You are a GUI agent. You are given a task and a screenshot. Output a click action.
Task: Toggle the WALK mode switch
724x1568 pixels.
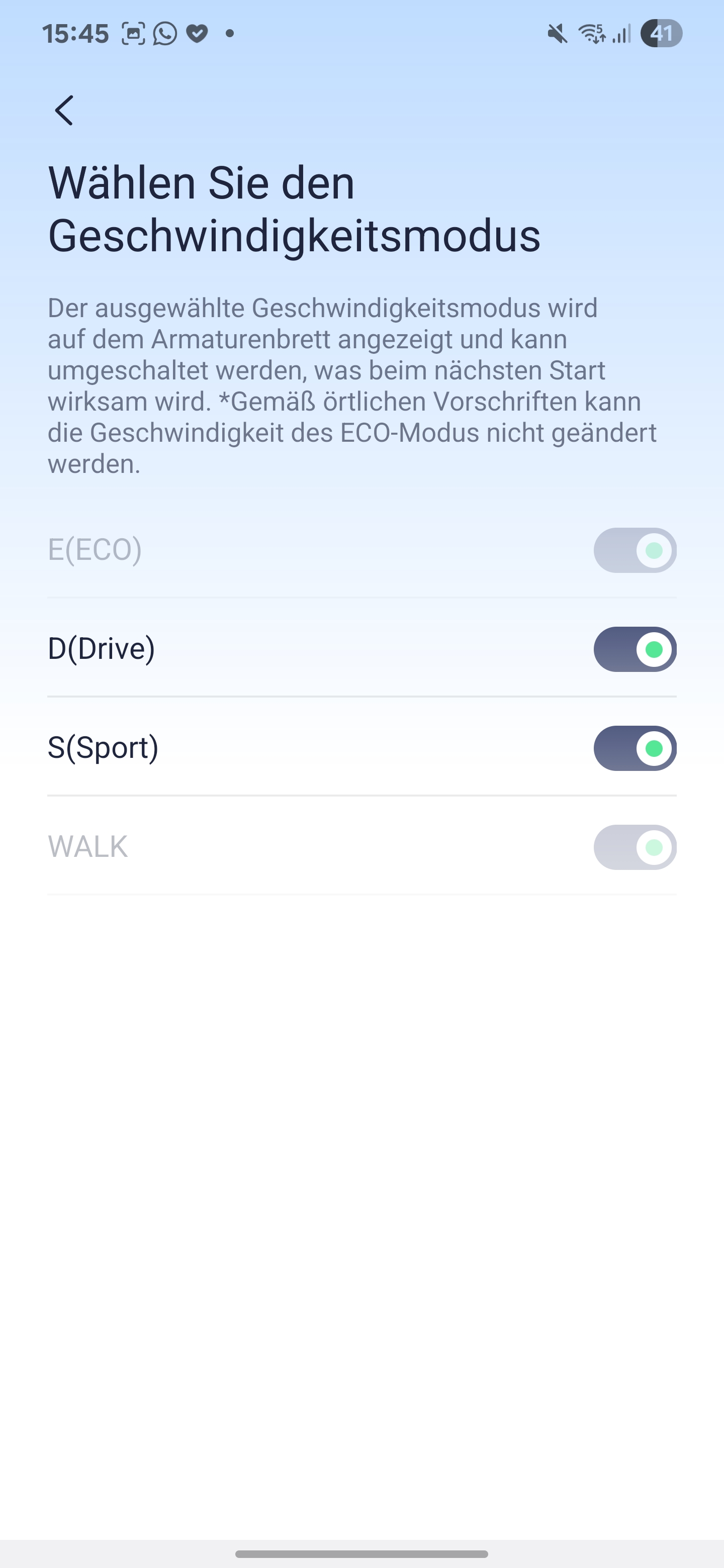[x=635, y=847]
